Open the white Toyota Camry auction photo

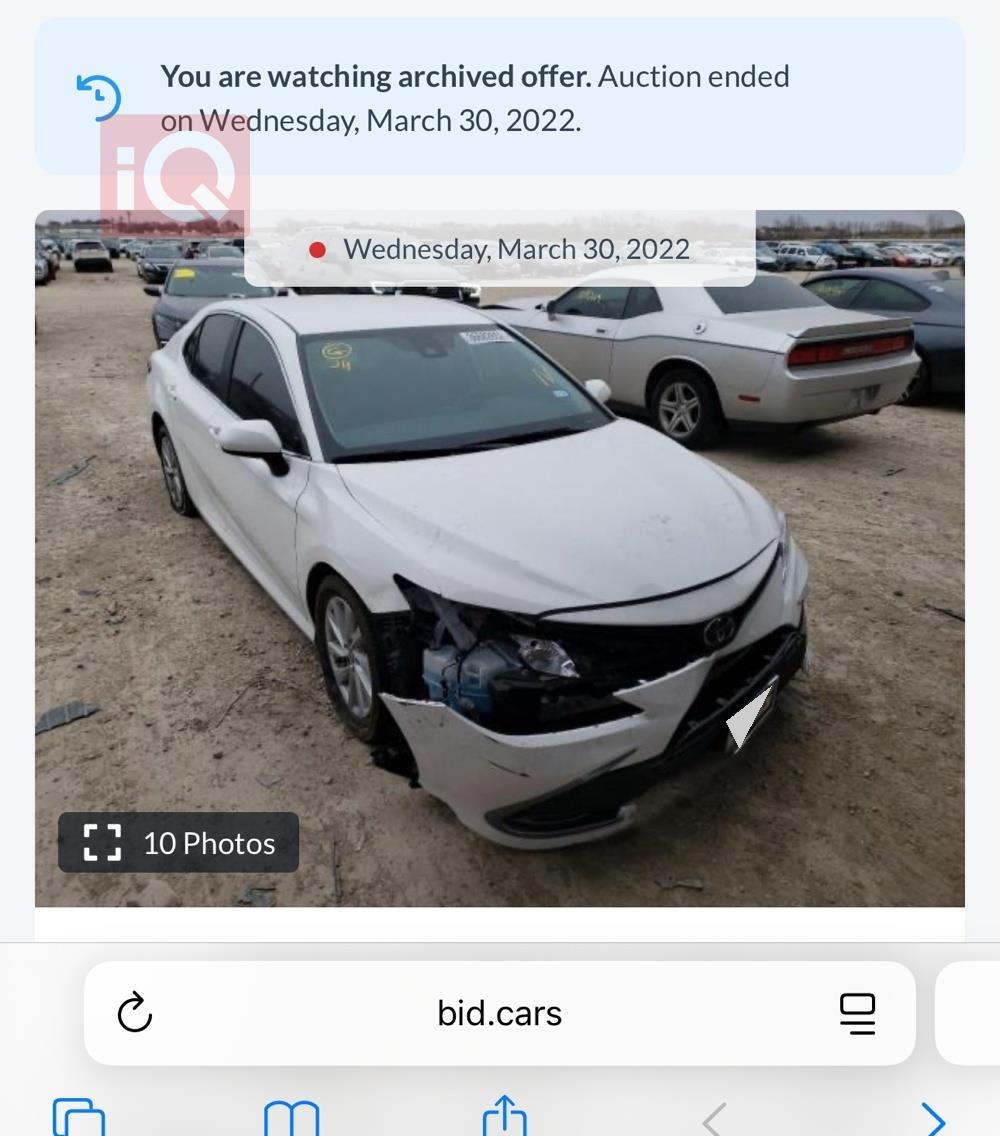coord(500,560)
